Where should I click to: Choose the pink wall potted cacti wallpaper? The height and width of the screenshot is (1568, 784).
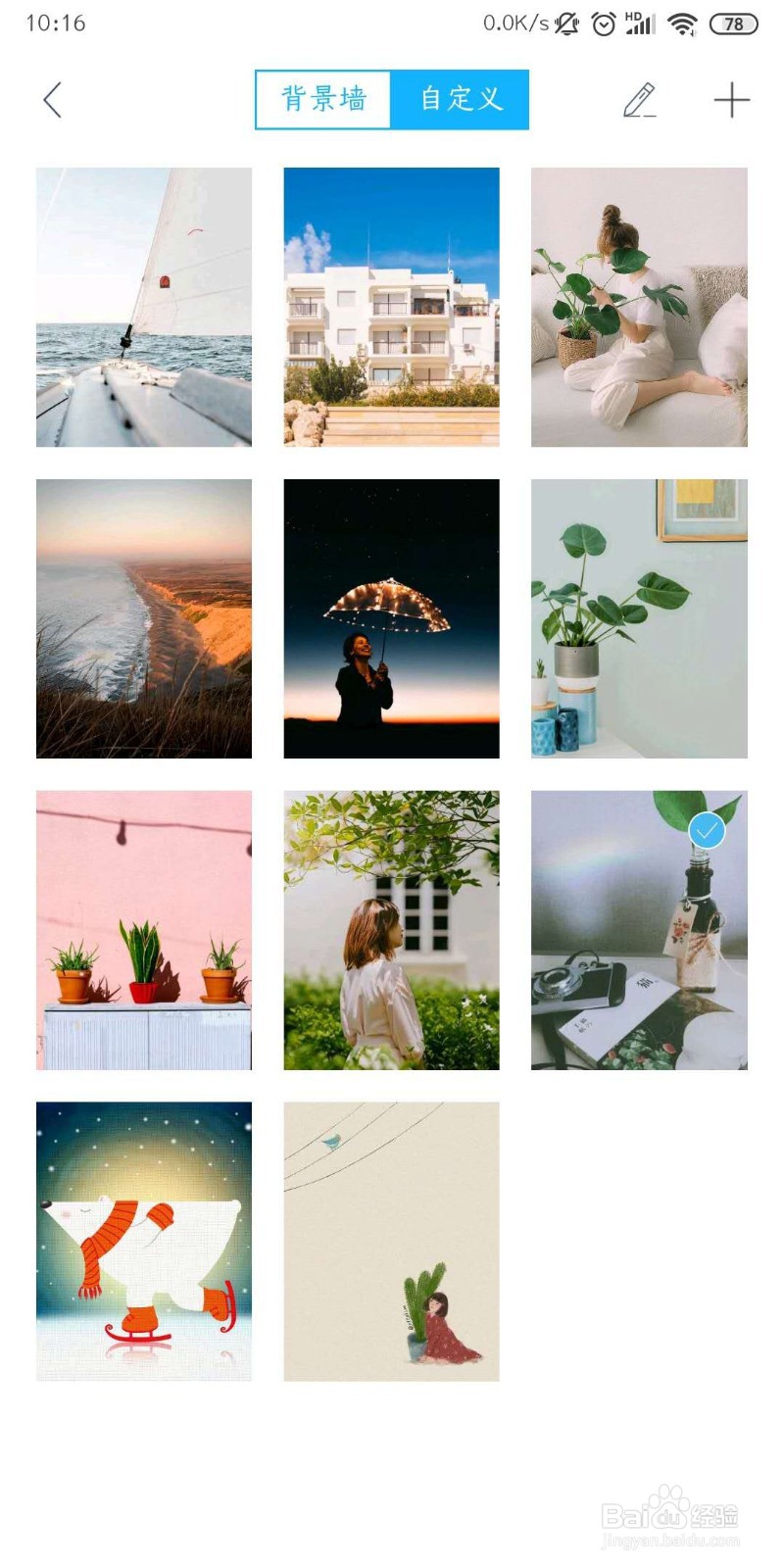click(144, 930)
